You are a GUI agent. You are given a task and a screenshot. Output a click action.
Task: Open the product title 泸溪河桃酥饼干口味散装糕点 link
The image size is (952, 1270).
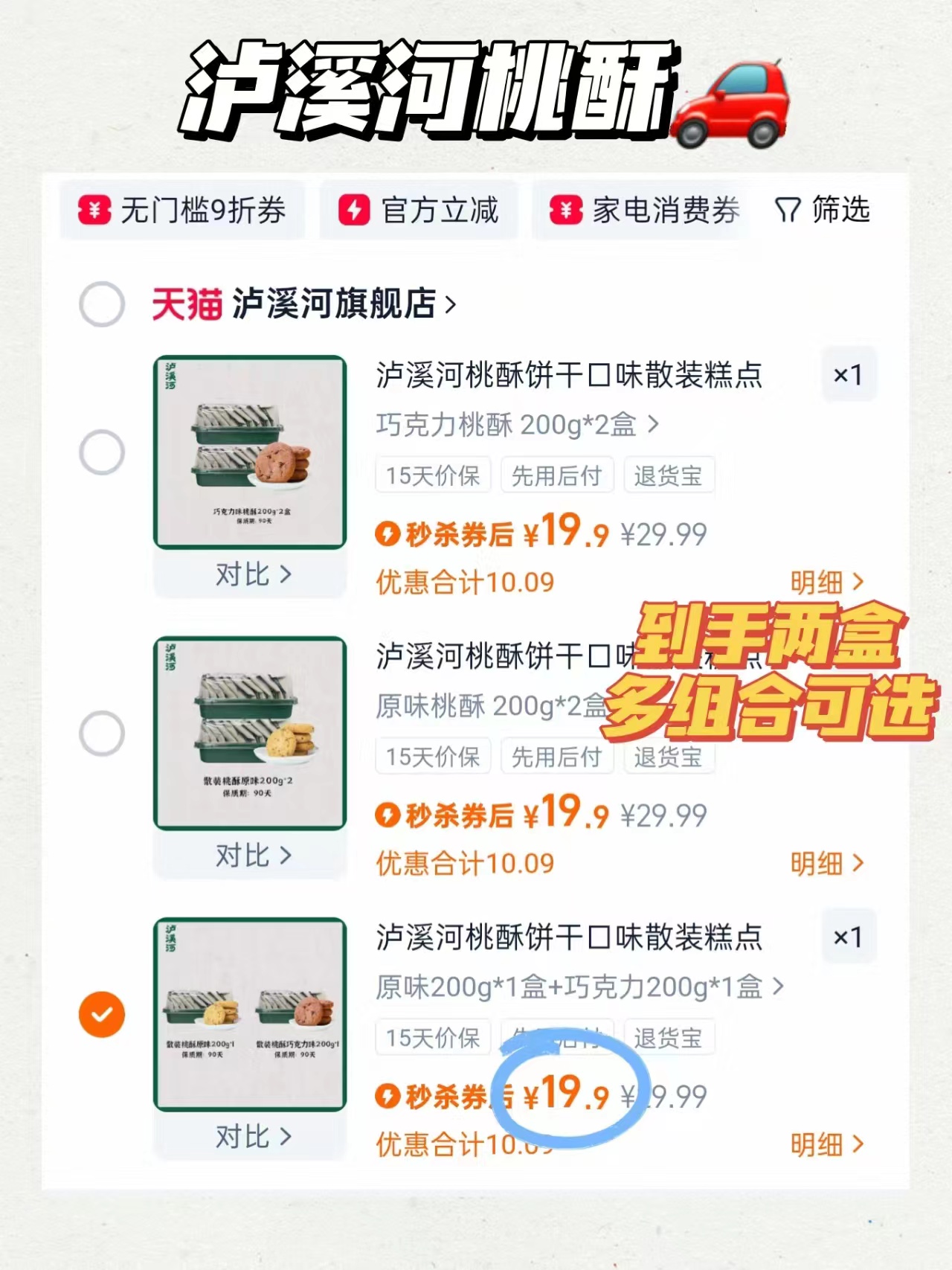pos(569,376)
